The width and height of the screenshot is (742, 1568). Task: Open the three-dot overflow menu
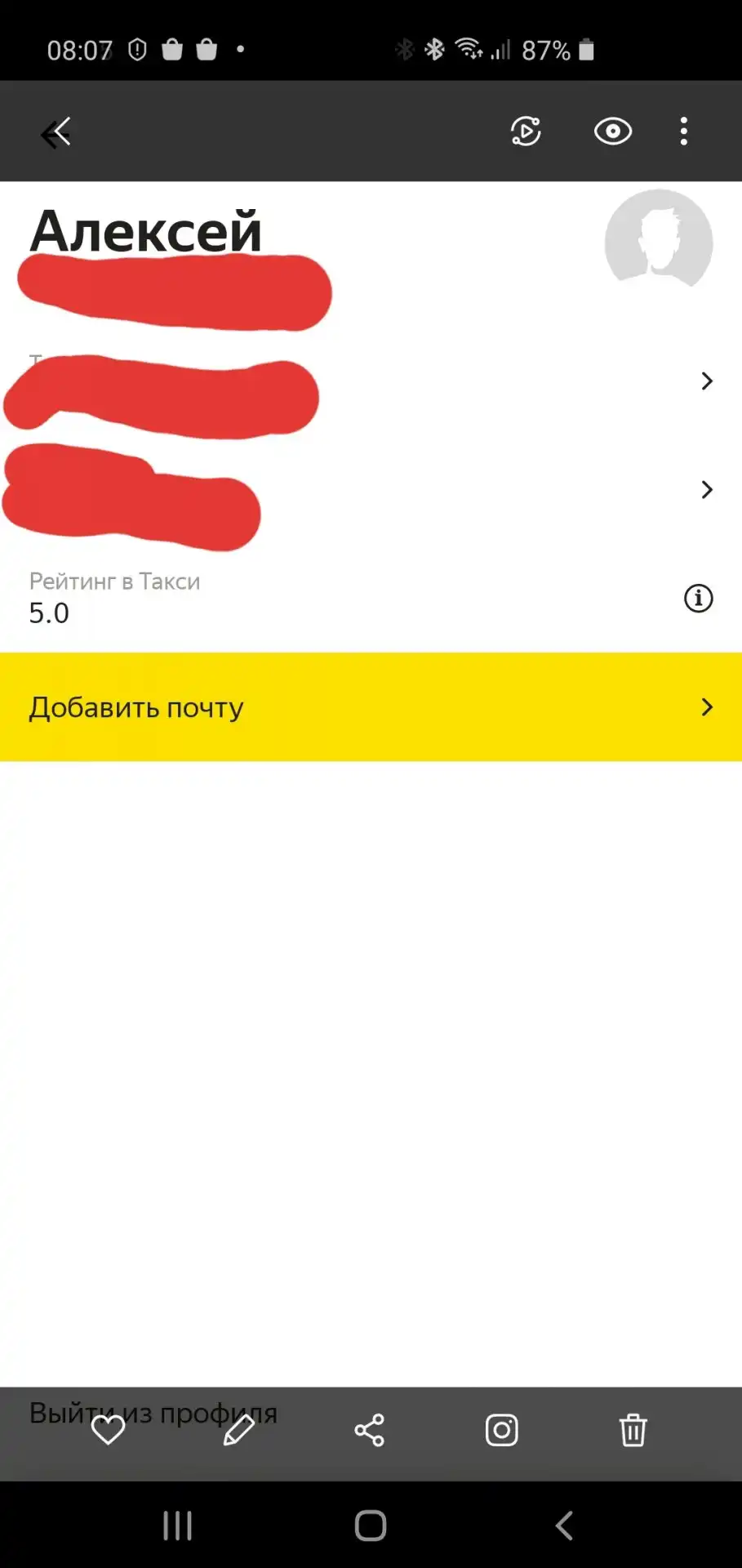[x=684, y=131]
